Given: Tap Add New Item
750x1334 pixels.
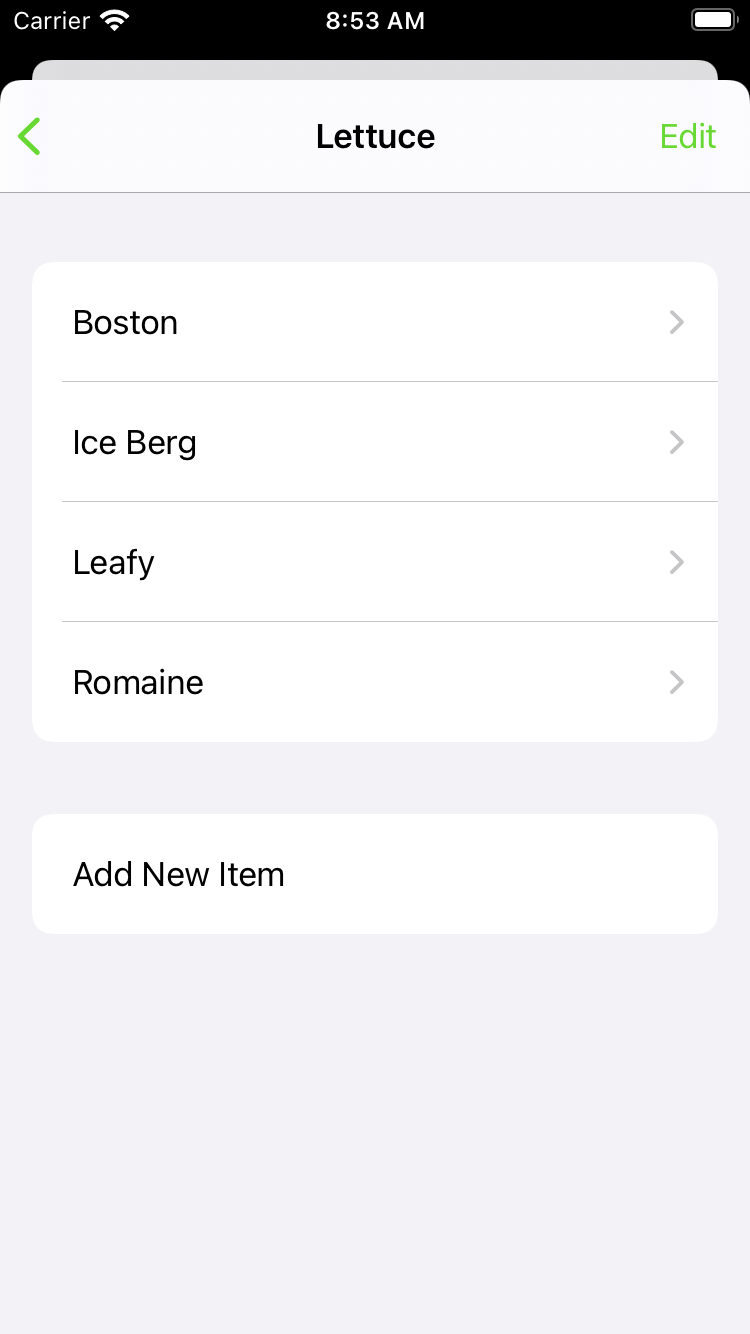Looking at the screenshot, I should tap(375, 874).
